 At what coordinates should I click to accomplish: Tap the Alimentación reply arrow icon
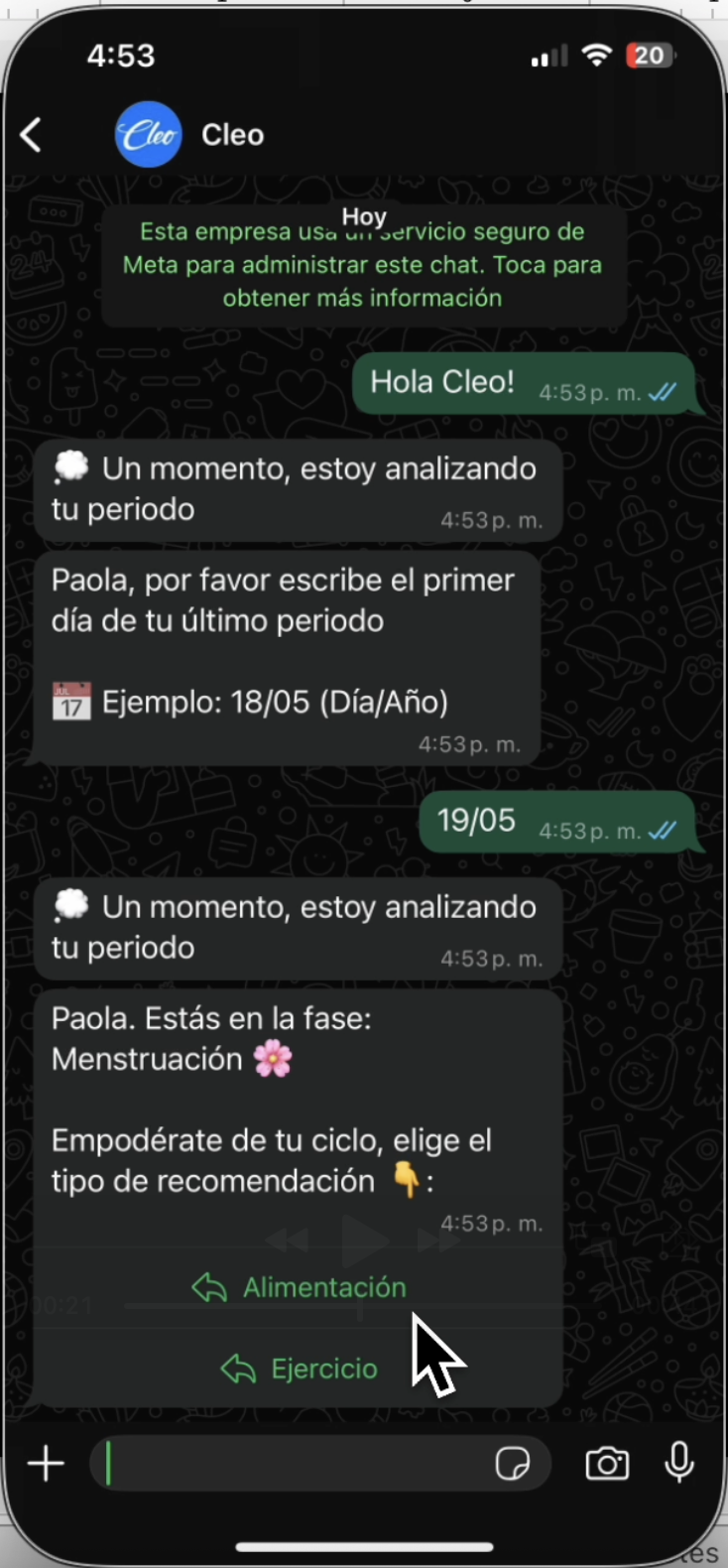(x=210, y=1287)
